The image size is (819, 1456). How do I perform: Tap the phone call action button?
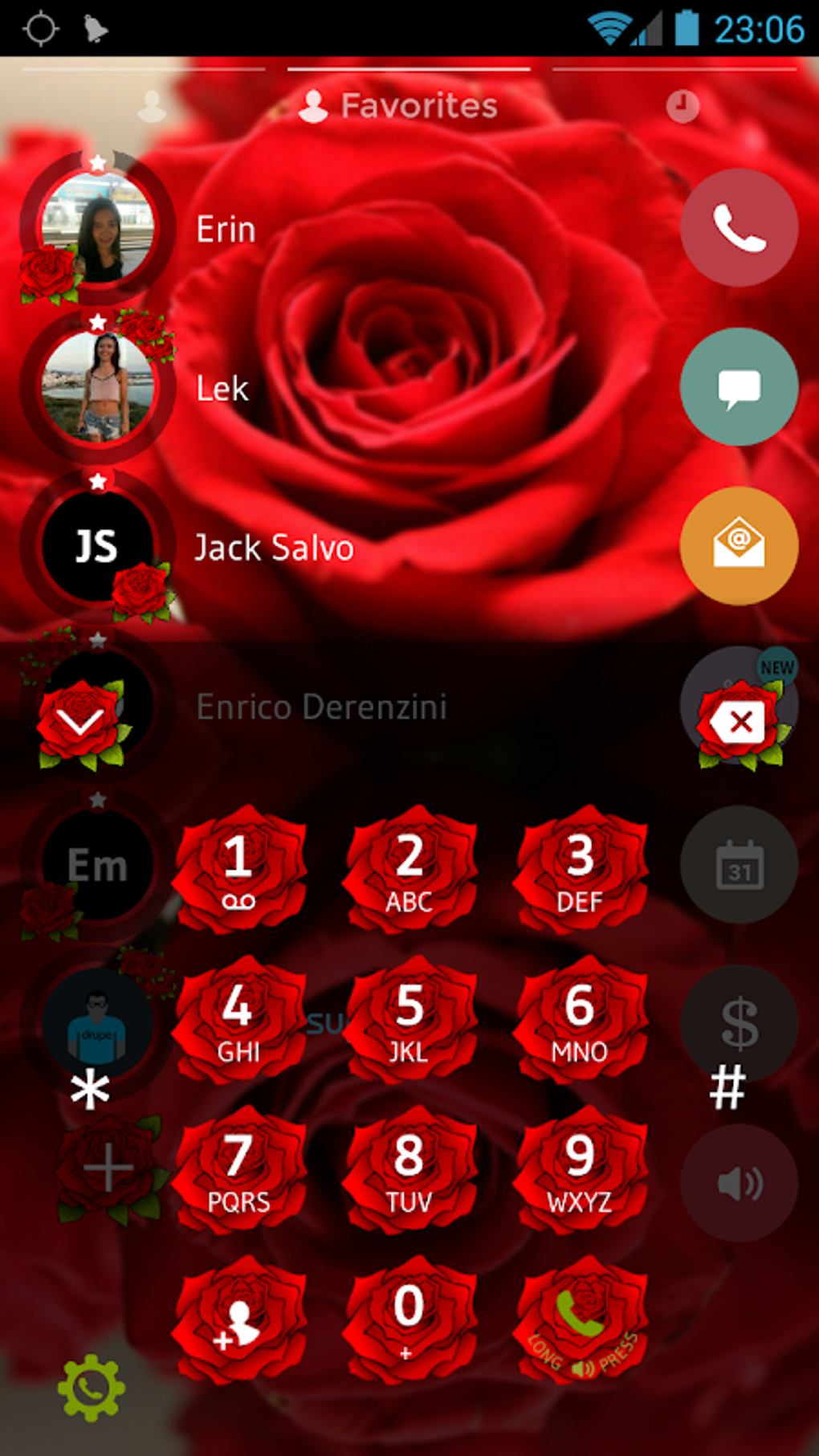tap(739, 227)
